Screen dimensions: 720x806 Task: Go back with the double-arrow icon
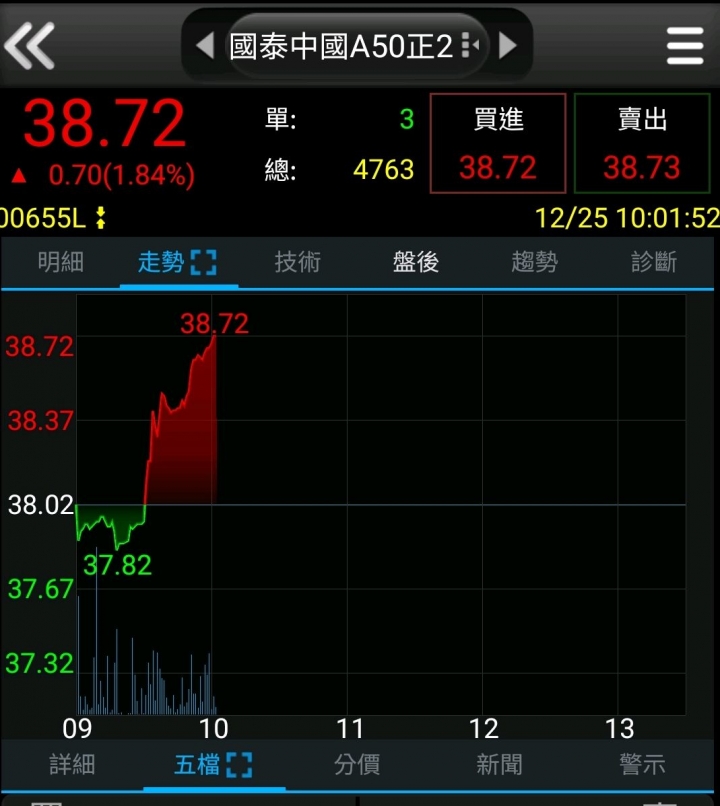point(30,46)
